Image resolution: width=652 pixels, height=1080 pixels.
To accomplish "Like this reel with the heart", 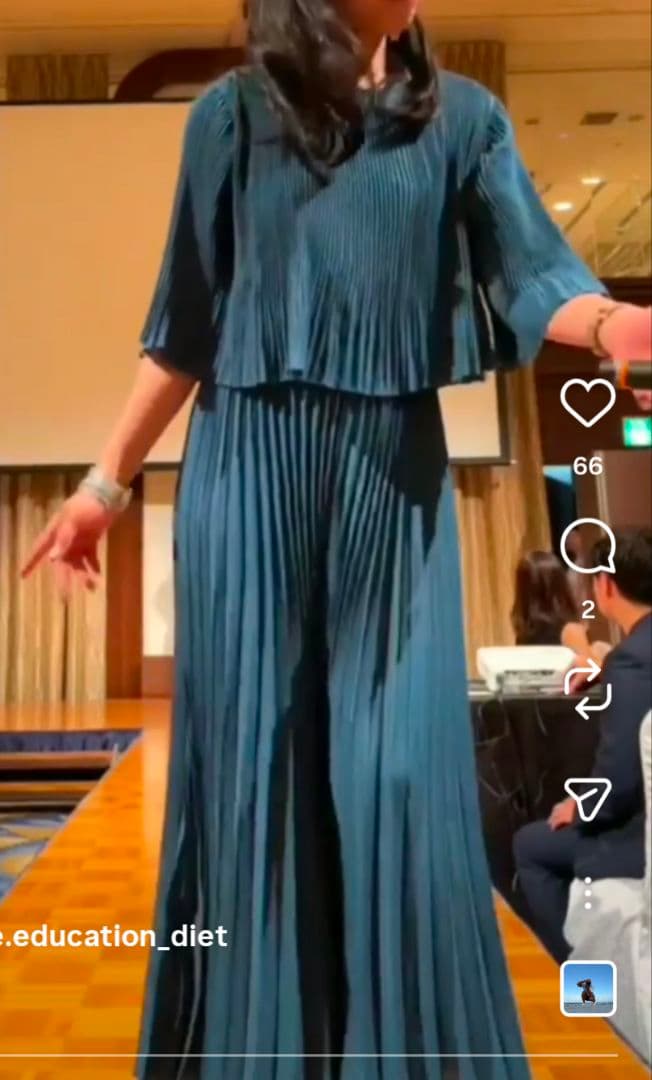I will 587,403.
